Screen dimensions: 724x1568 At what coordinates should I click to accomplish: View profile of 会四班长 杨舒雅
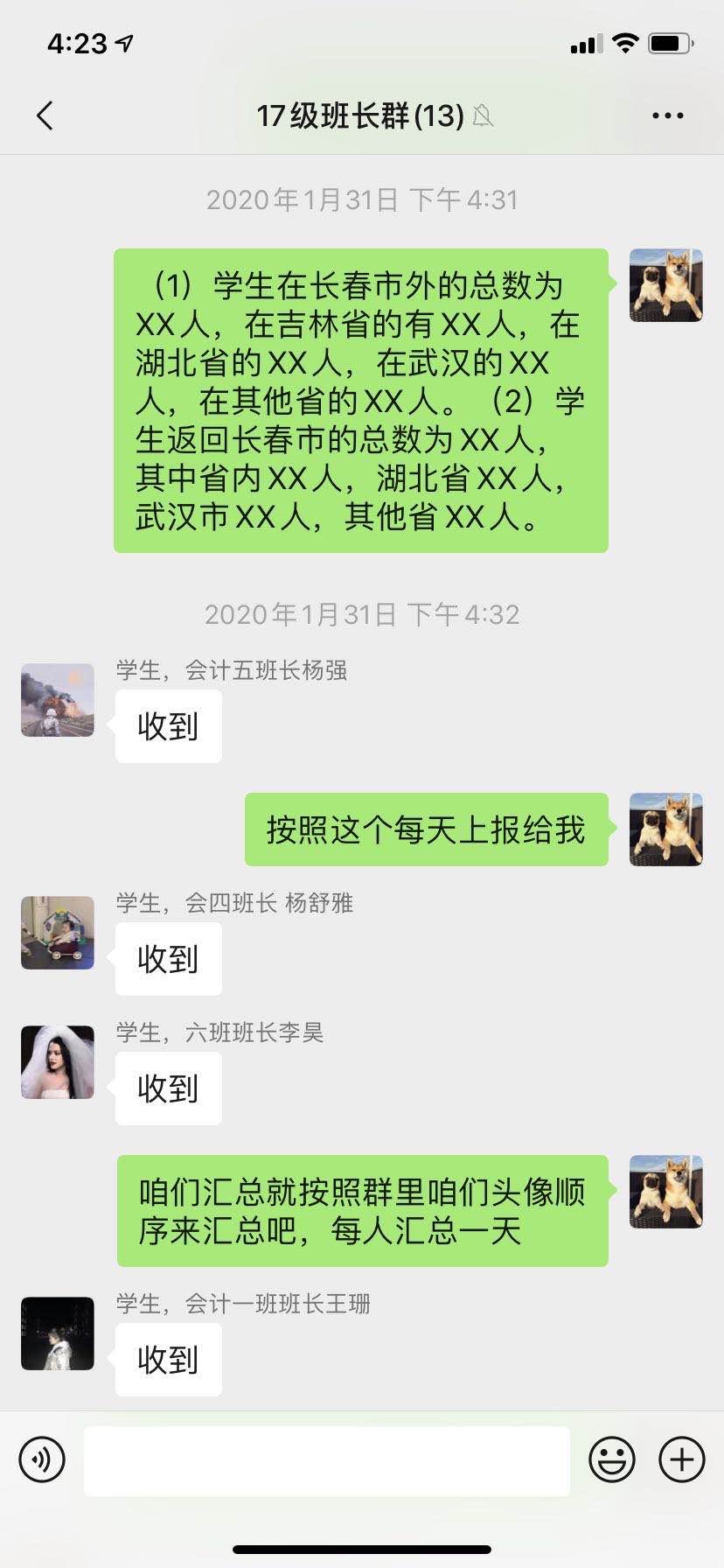point(58,933)
